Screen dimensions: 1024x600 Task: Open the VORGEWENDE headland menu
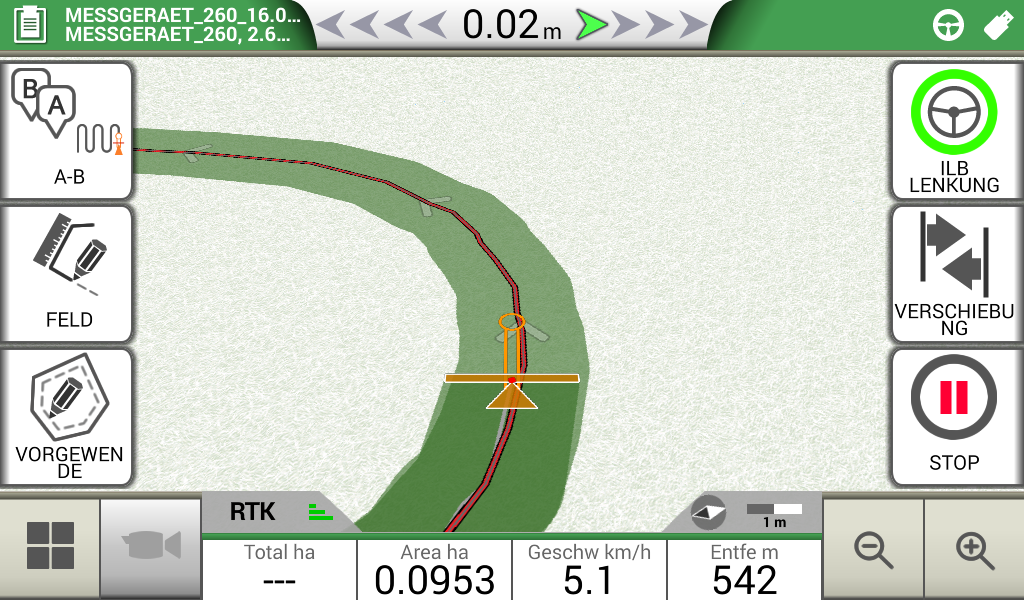[x=67, y=417]
